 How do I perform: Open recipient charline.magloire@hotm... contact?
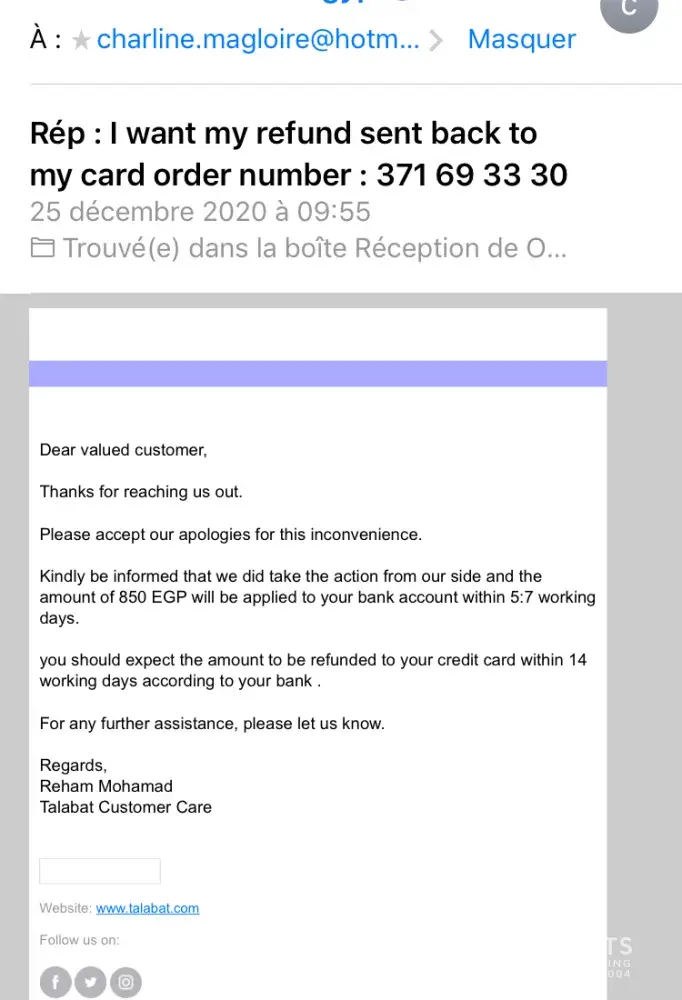pyautogui.click(x=258, y=40)
